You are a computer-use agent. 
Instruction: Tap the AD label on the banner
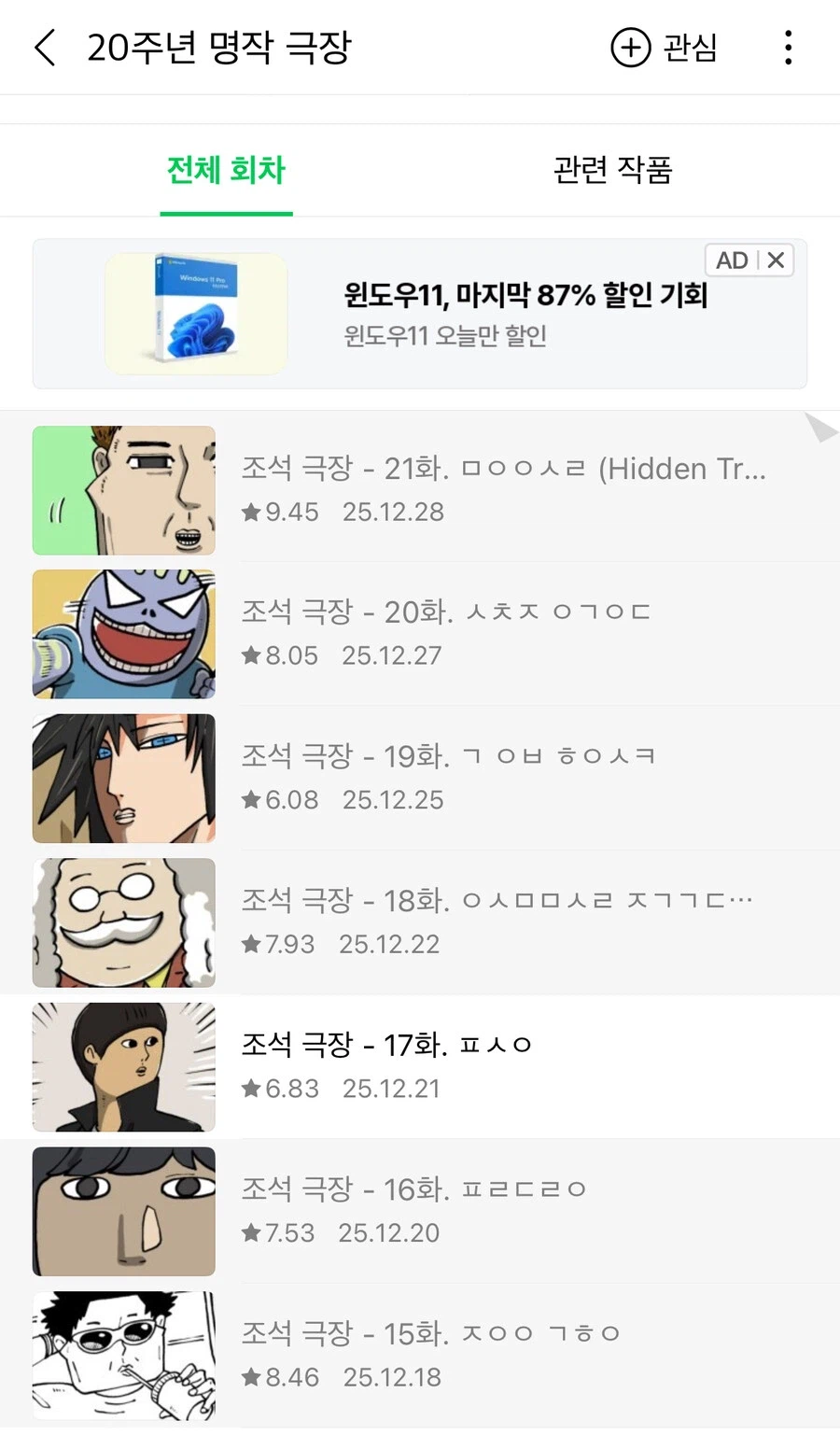(733, 260)
